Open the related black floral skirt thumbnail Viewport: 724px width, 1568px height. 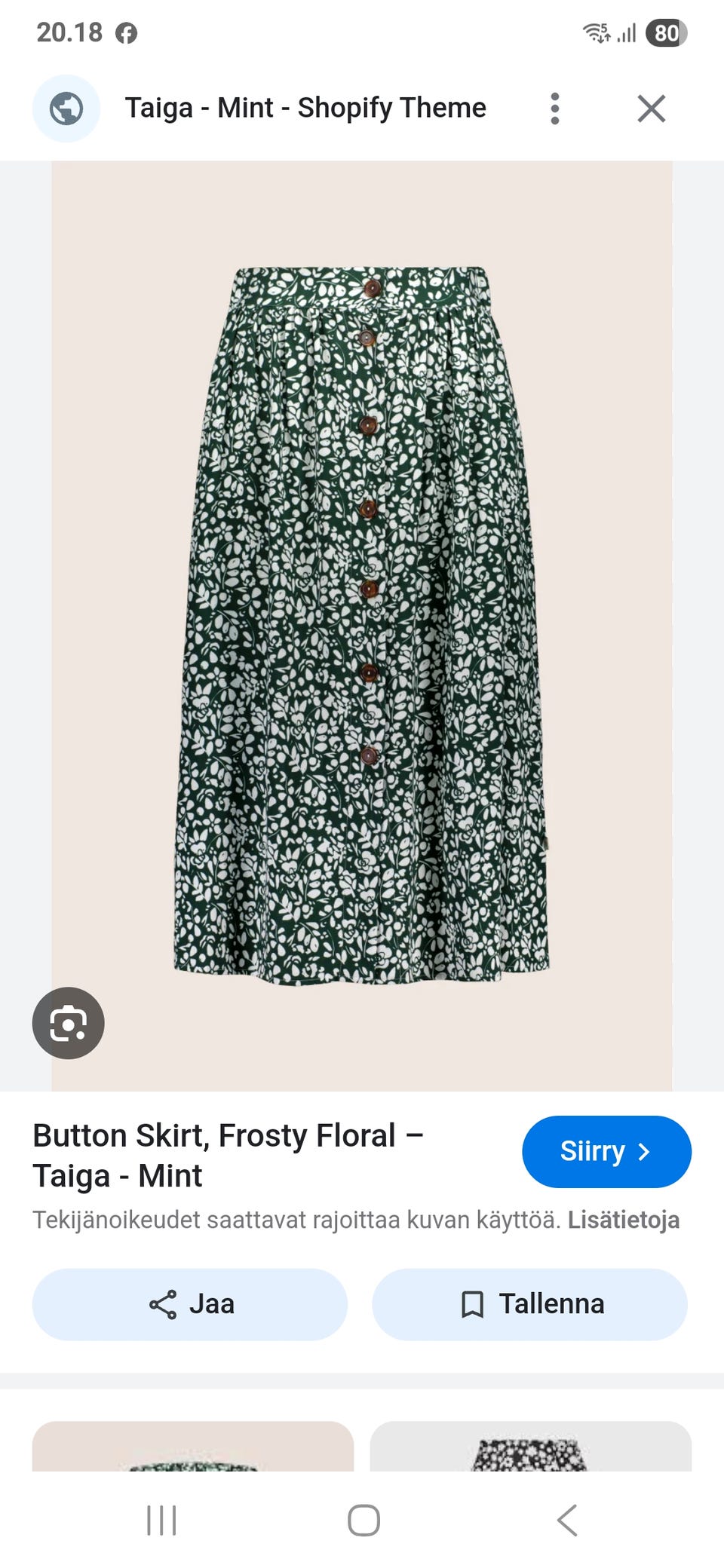530,1447
